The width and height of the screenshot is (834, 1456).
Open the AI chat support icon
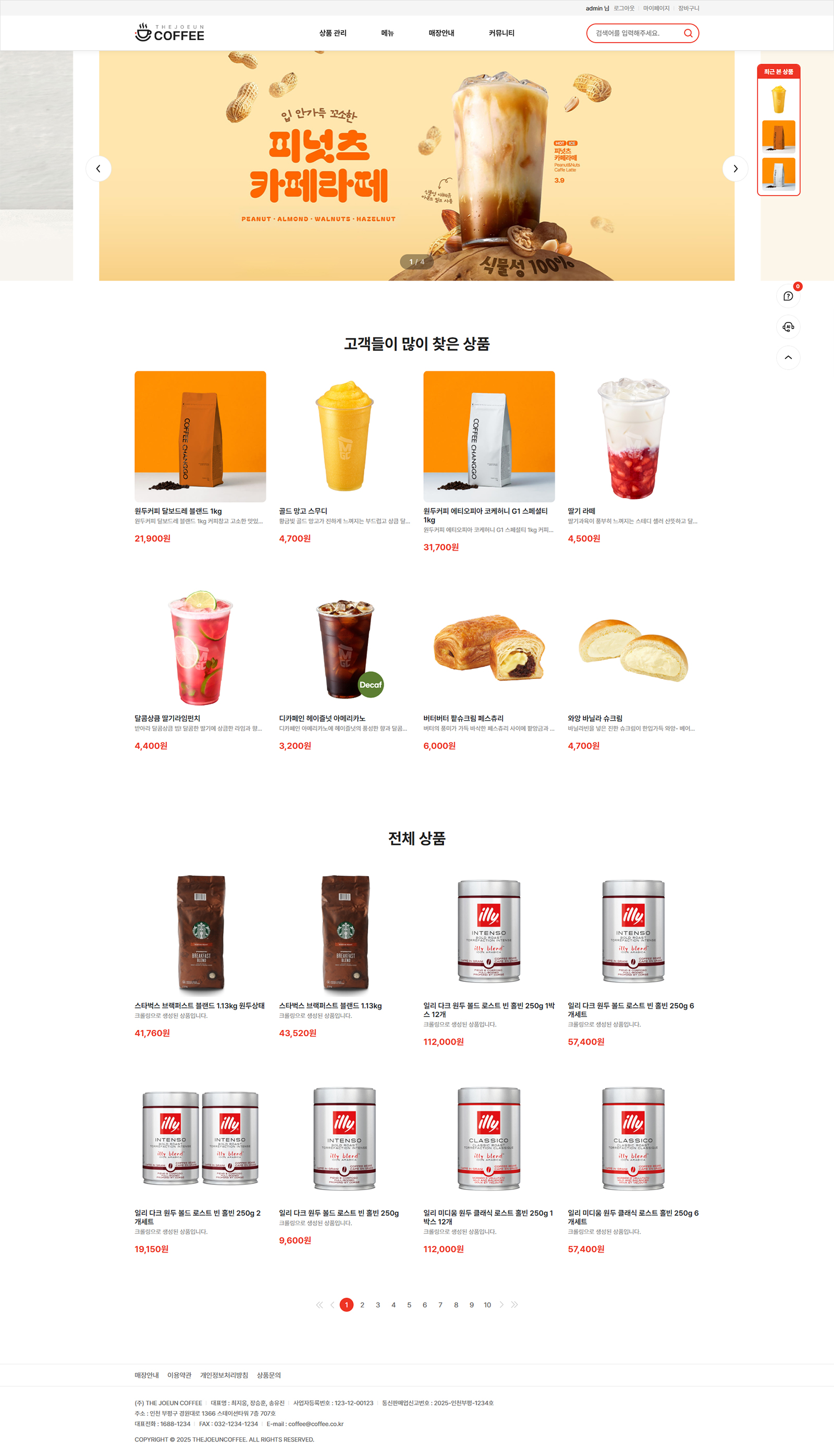coord(788,326)
